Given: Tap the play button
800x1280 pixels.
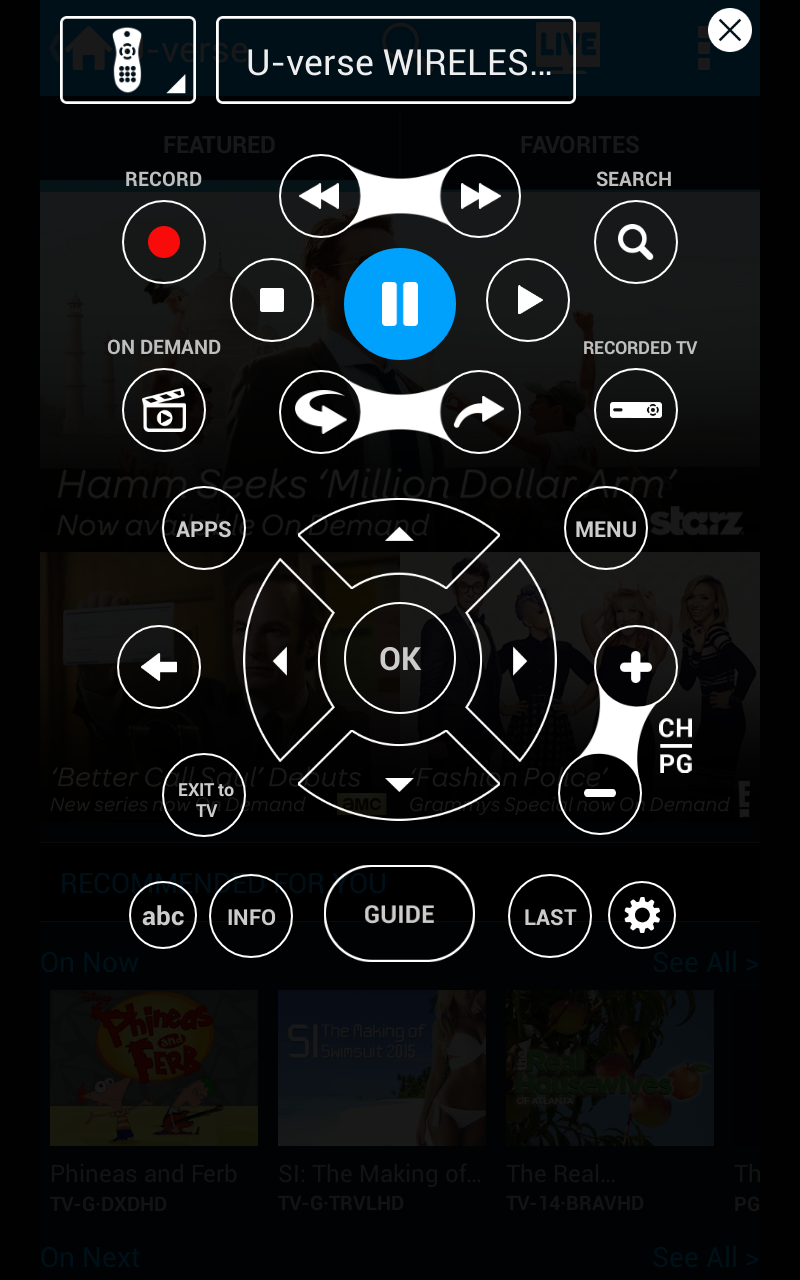Looking at the screenshot, I should click(528, 300).
